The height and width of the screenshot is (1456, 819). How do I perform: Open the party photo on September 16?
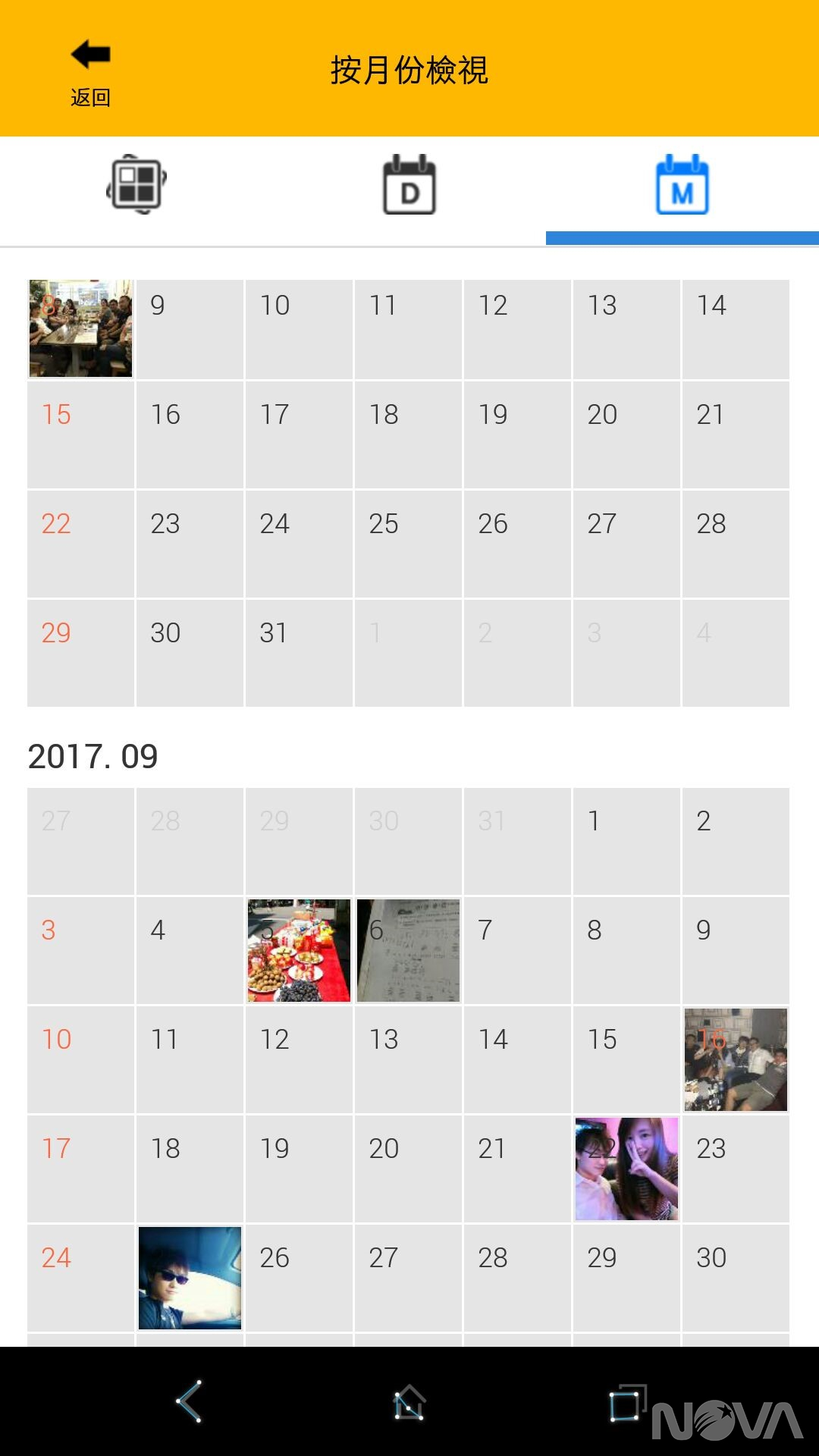[x=736, y=1059]
